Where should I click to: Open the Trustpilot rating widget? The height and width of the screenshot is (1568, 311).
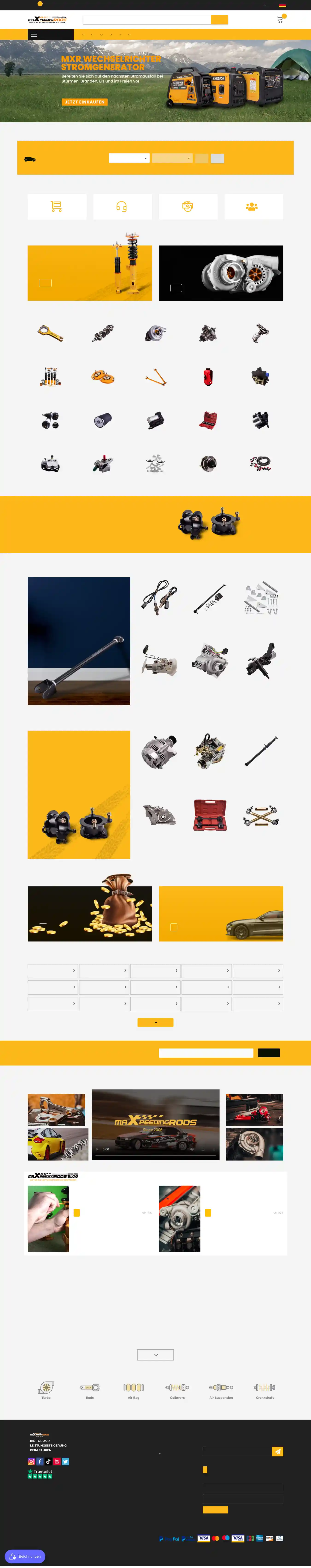tap(40, 1474)
